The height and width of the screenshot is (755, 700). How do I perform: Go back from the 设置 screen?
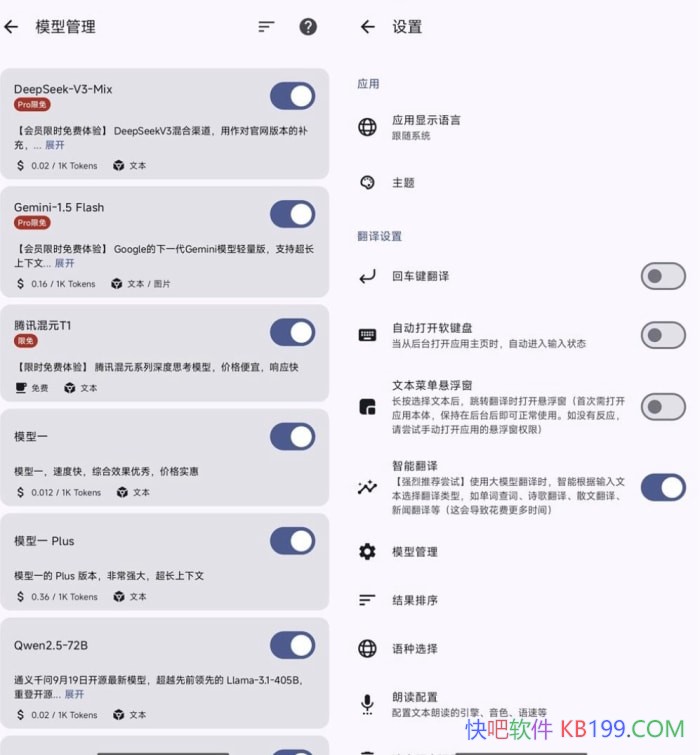(367, 27)
